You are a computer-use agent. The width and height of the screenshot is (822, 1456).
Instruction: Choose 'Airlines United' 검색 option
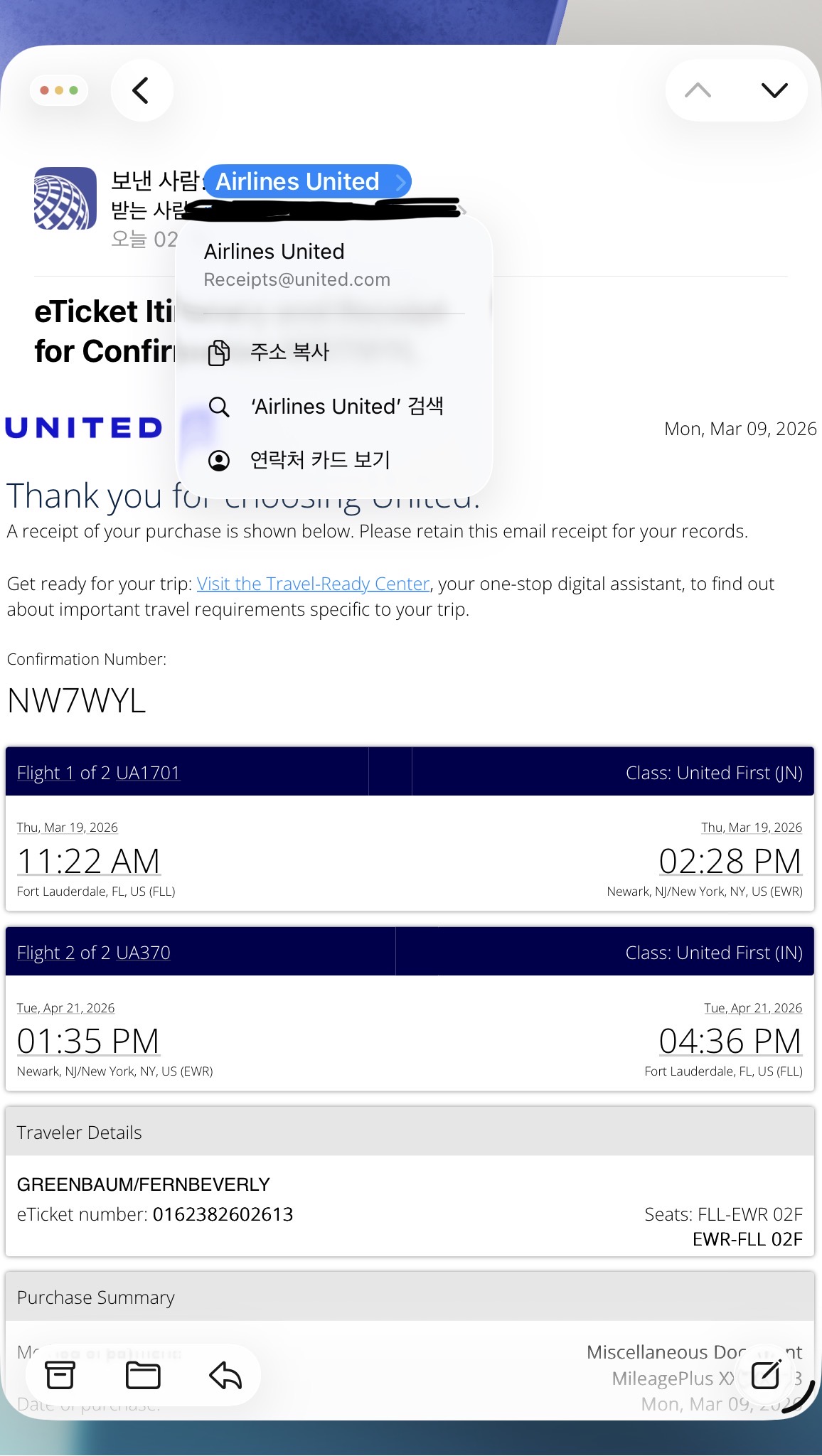(334, 406)
